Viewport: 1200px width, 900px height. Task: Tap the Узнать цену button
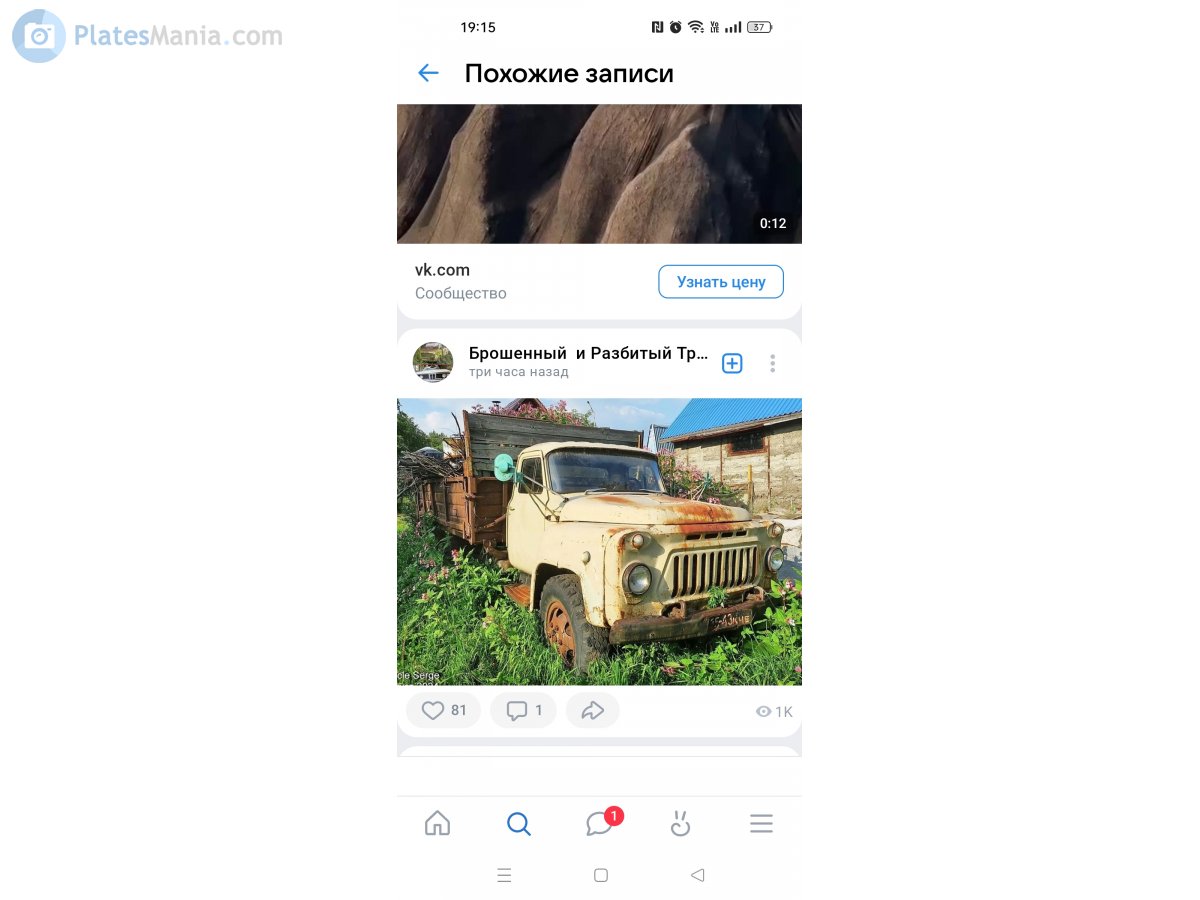click(720, 282)
